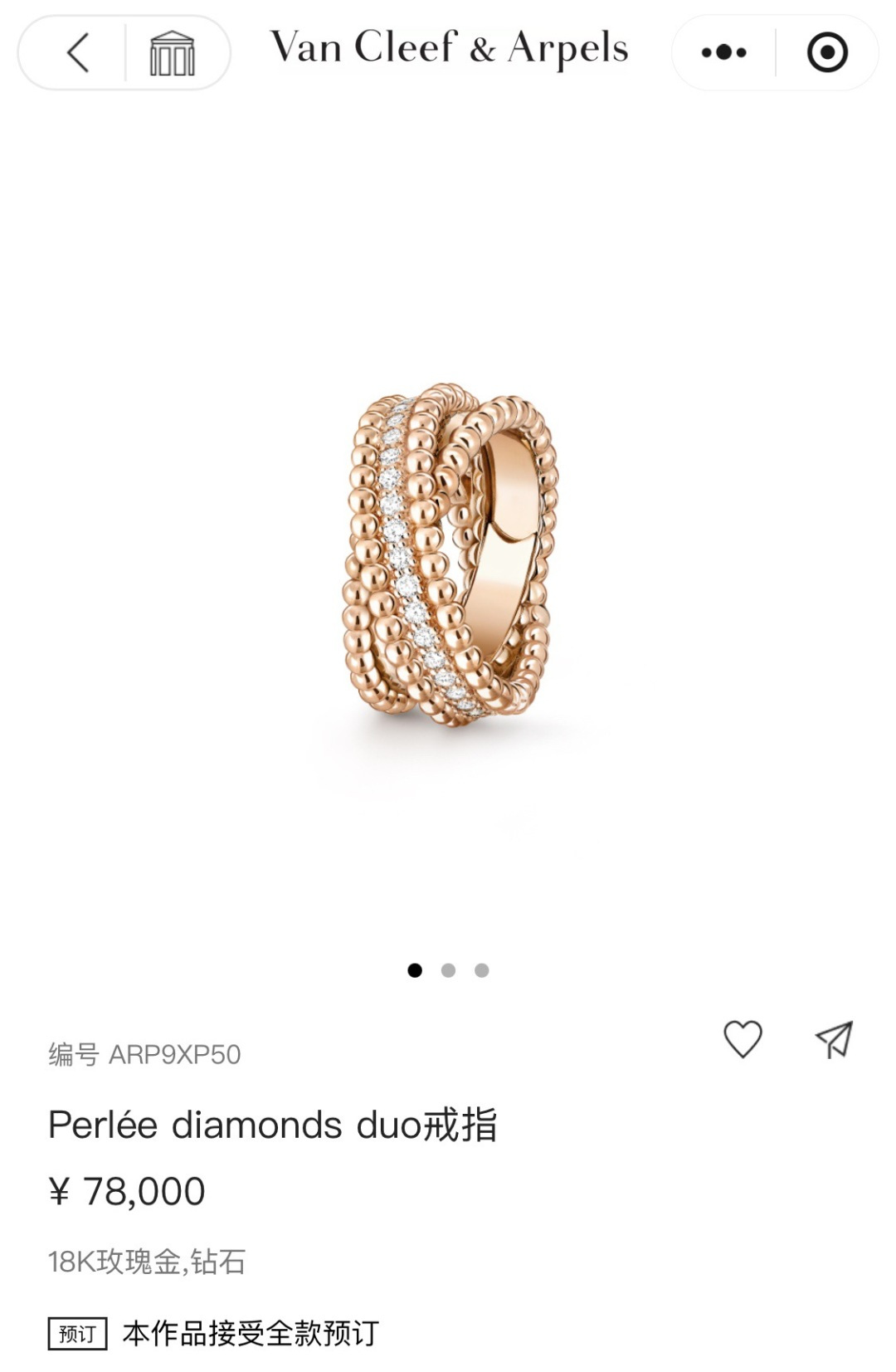Open the mini program more menu
This screenshot has height=1372, width=896.
tap(723, 53)
